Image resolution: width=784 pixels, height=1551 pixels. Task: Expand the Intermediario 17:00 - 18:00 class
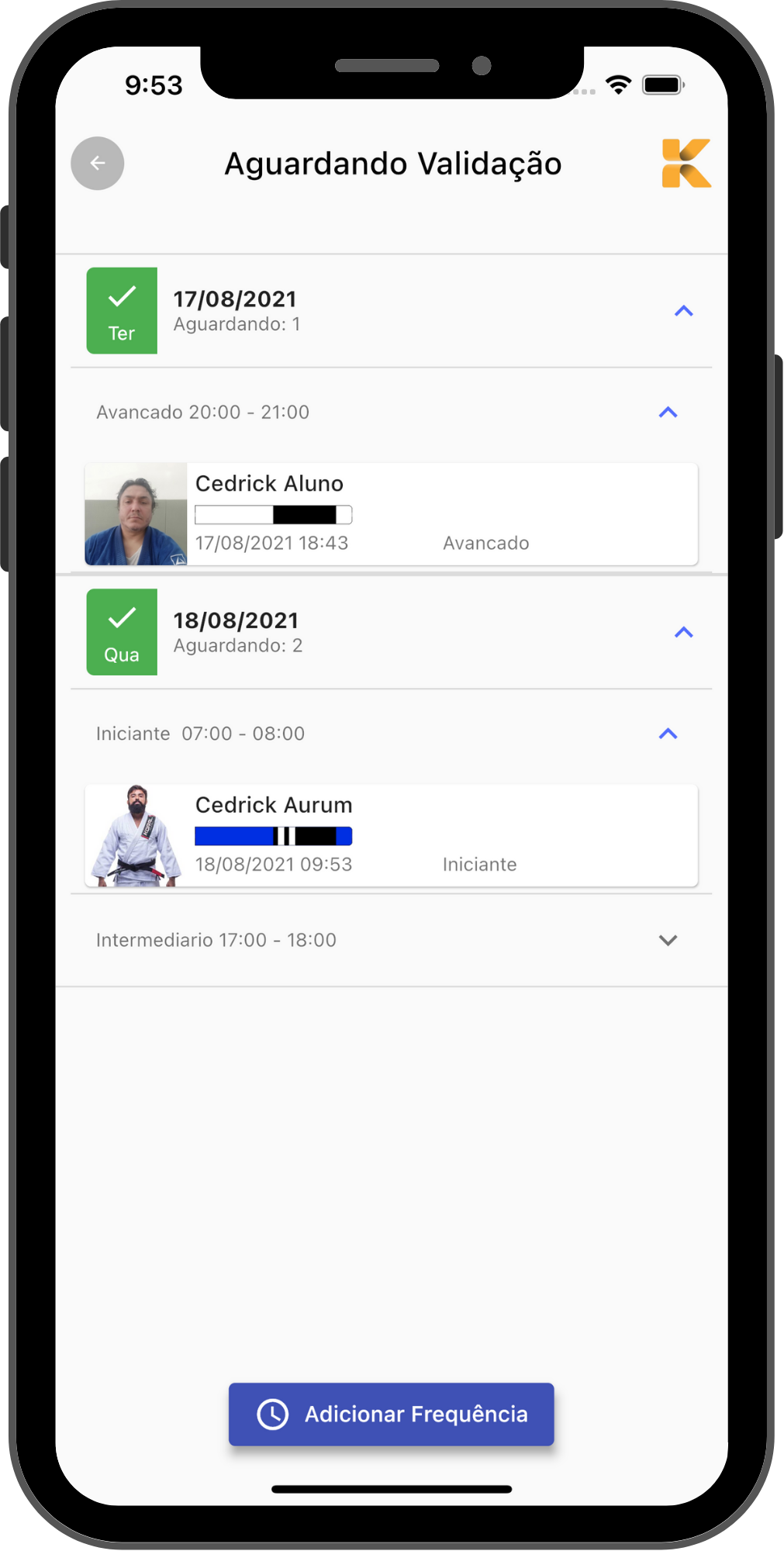(x=668, y=940)
